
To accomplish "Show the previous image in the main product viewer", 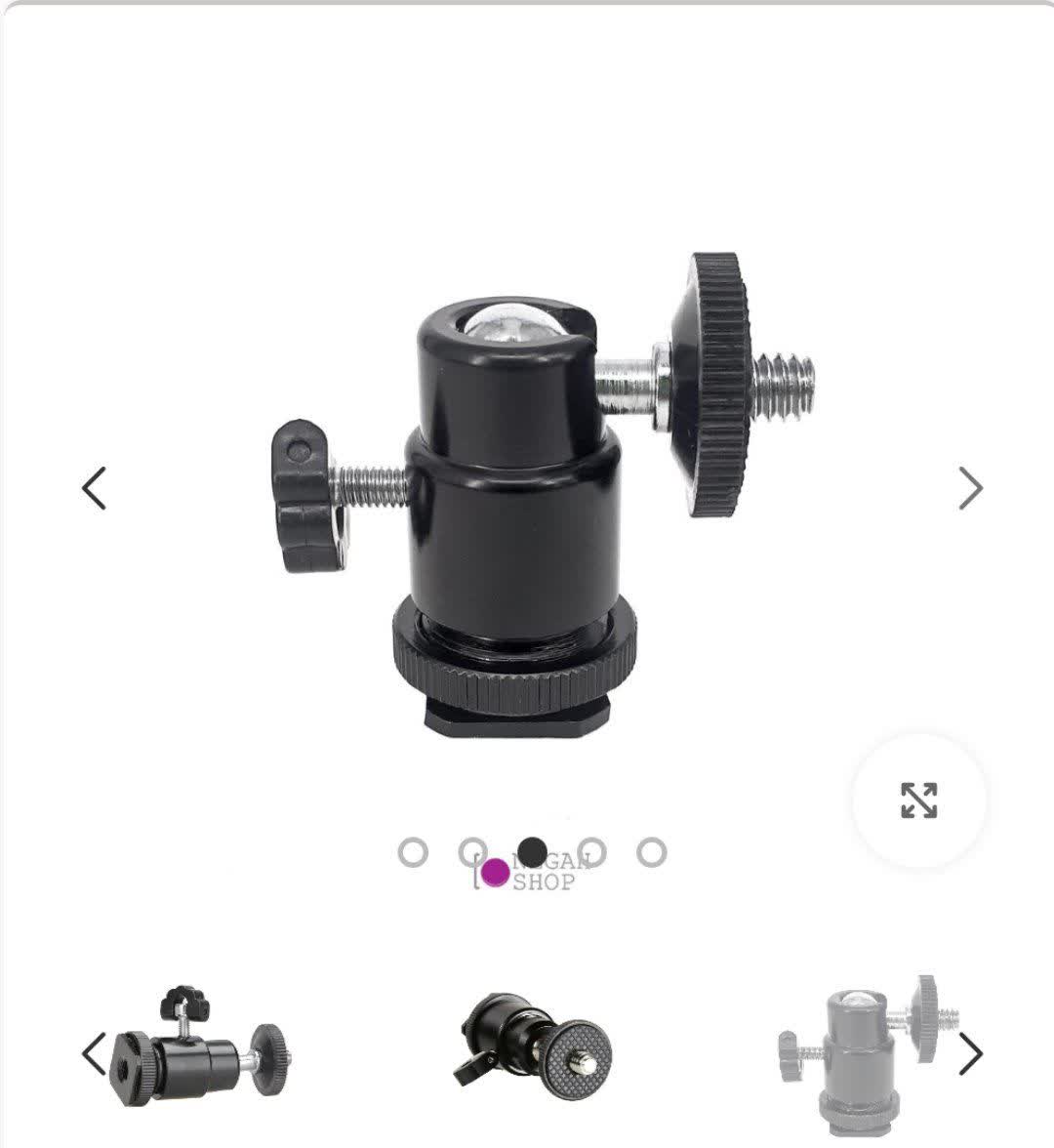I will click(94, 488).
